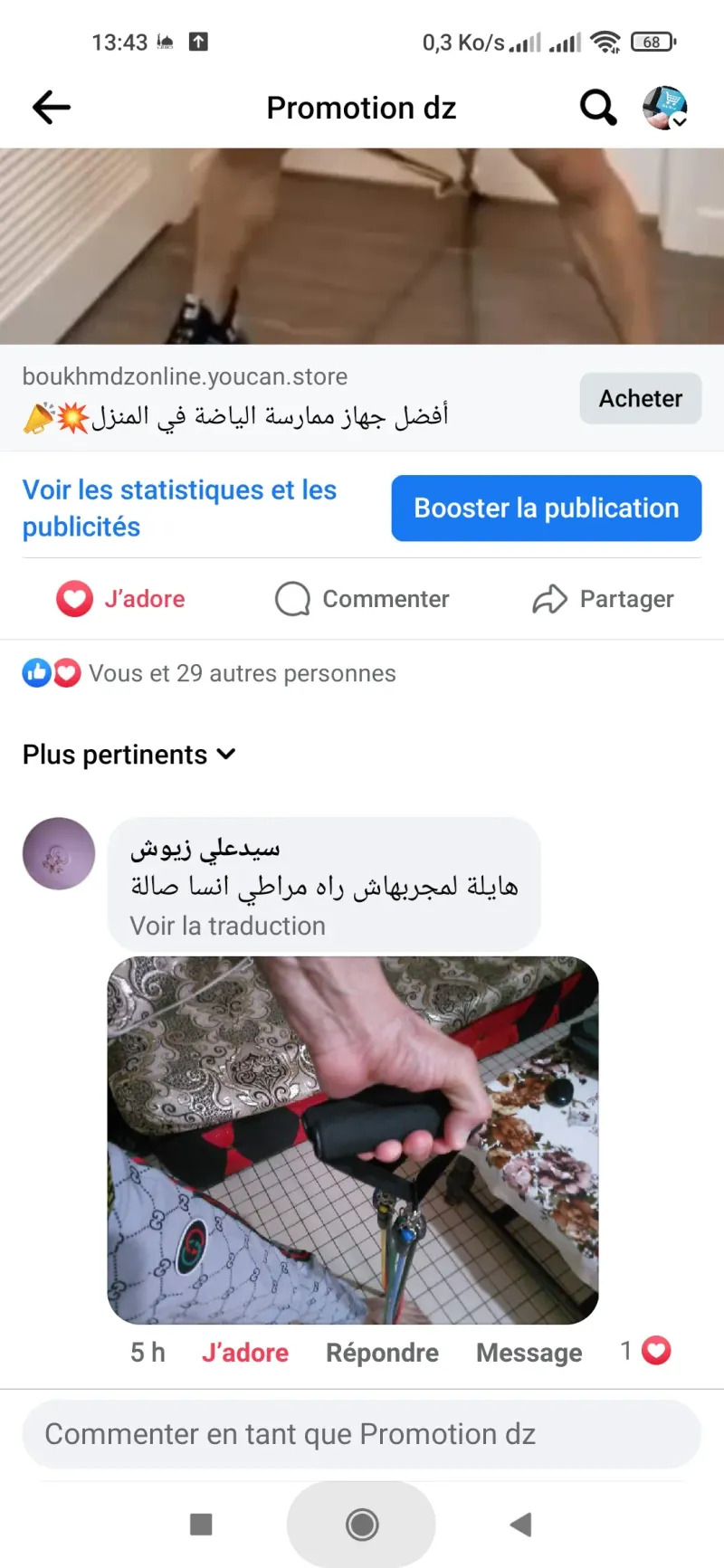Tap Booster la publication
Viewport: 724px width, 1568px height.
(x=546, y=508)
